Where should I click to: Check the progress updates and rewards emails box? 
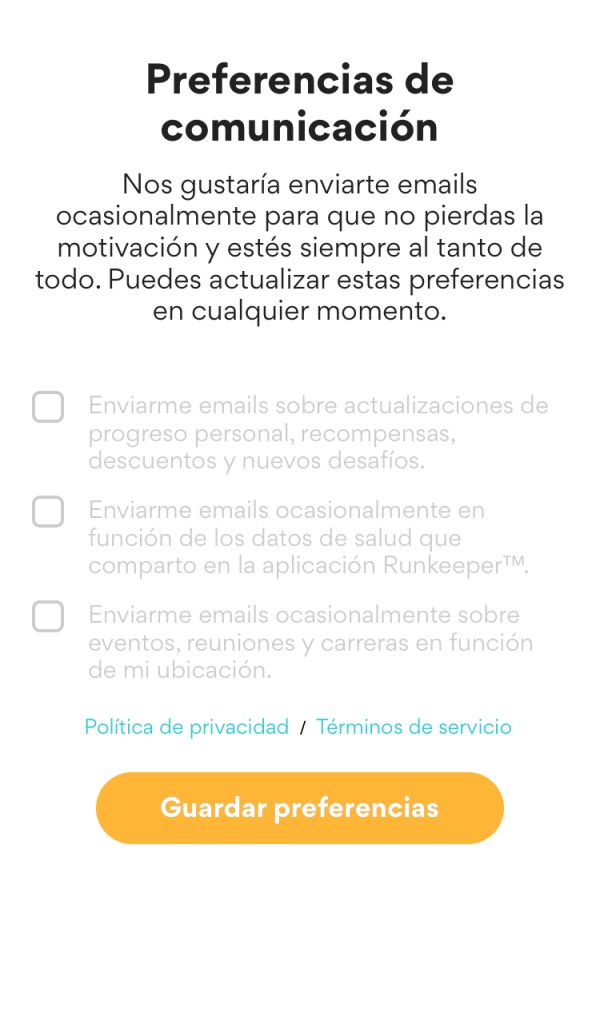click(48, 407)
